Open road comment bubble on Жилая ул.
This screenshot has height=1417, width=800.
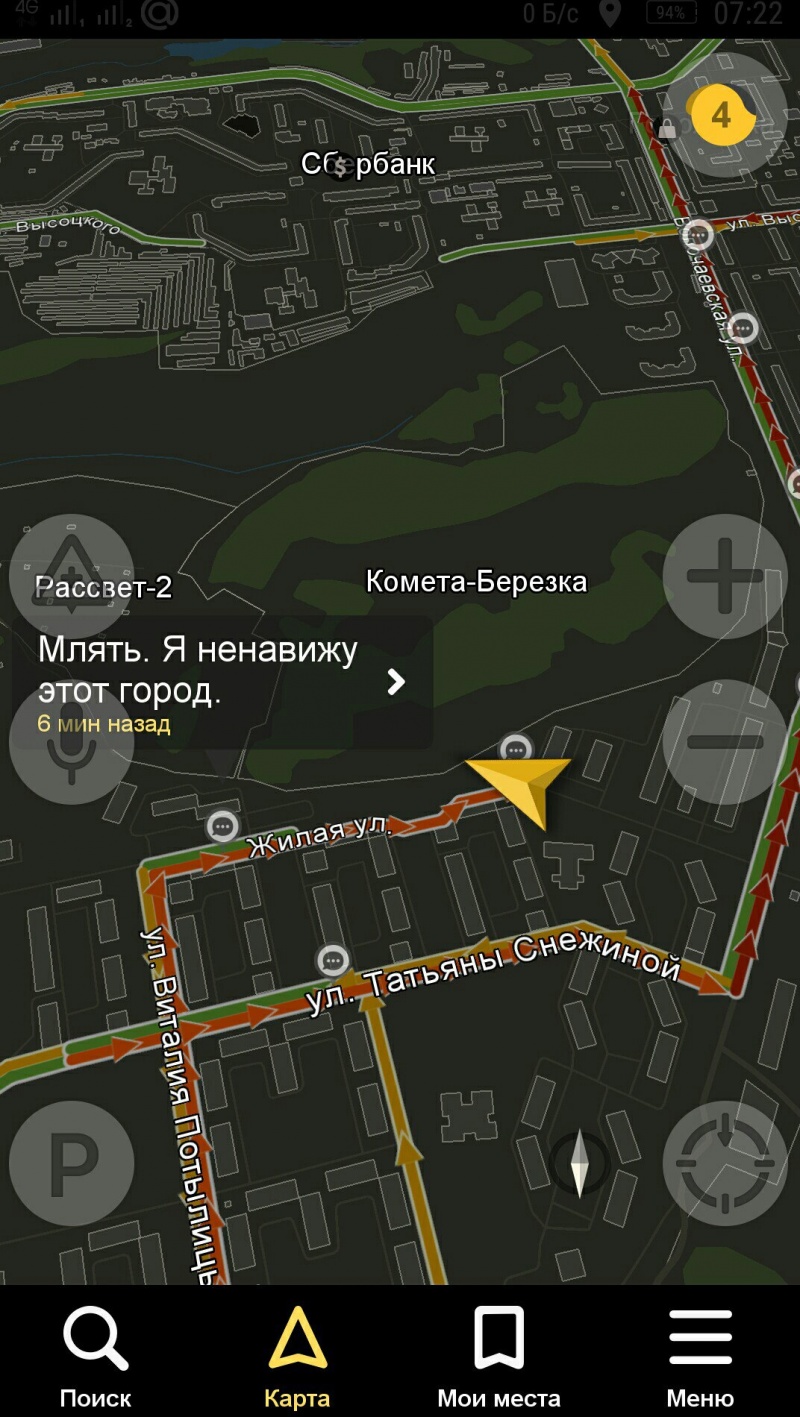222,827
